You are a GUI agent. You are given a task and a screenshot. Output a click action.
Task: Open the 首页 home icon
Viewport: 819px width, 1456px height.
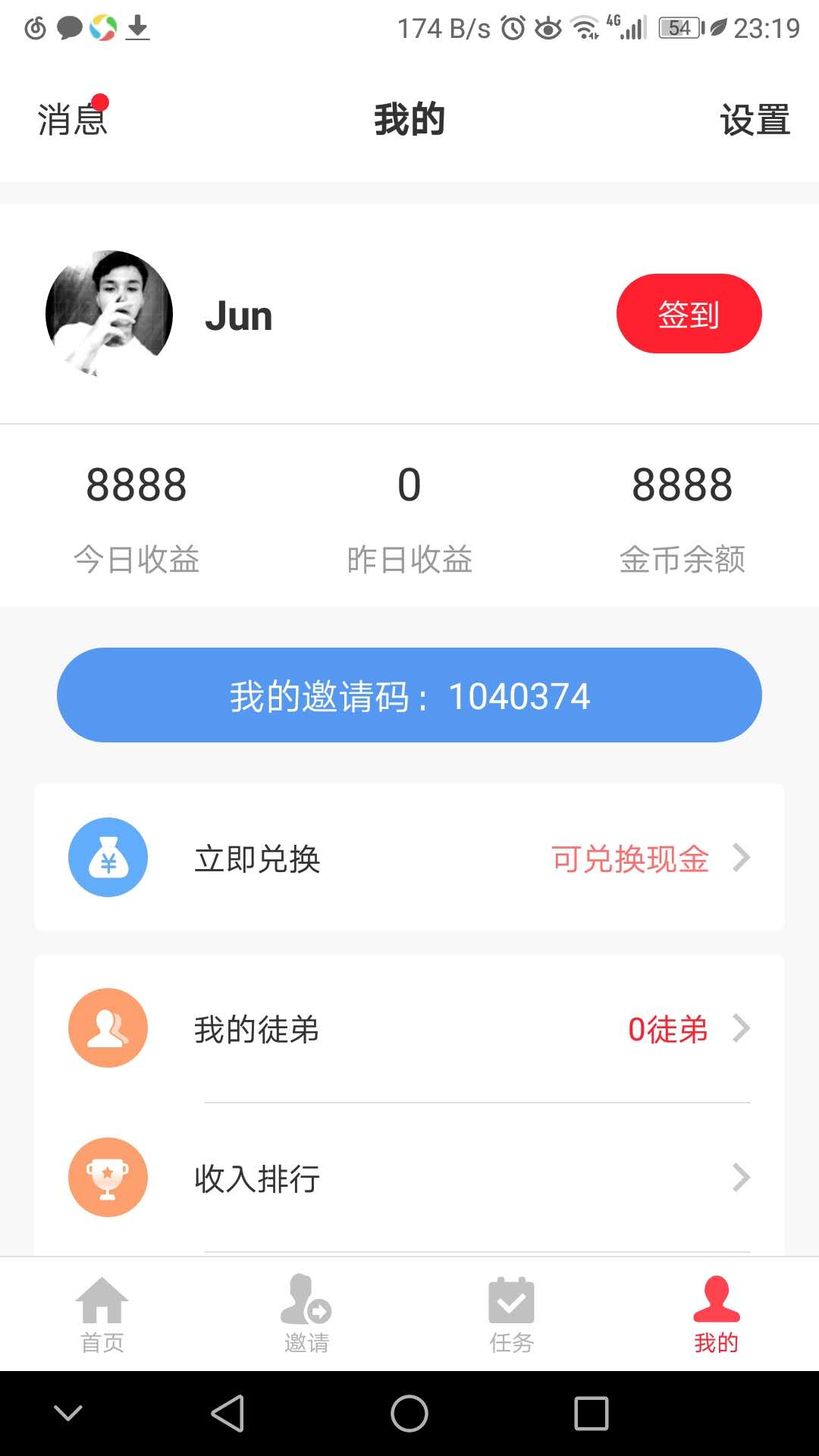pyautogui.click(x=102, y=1301)
